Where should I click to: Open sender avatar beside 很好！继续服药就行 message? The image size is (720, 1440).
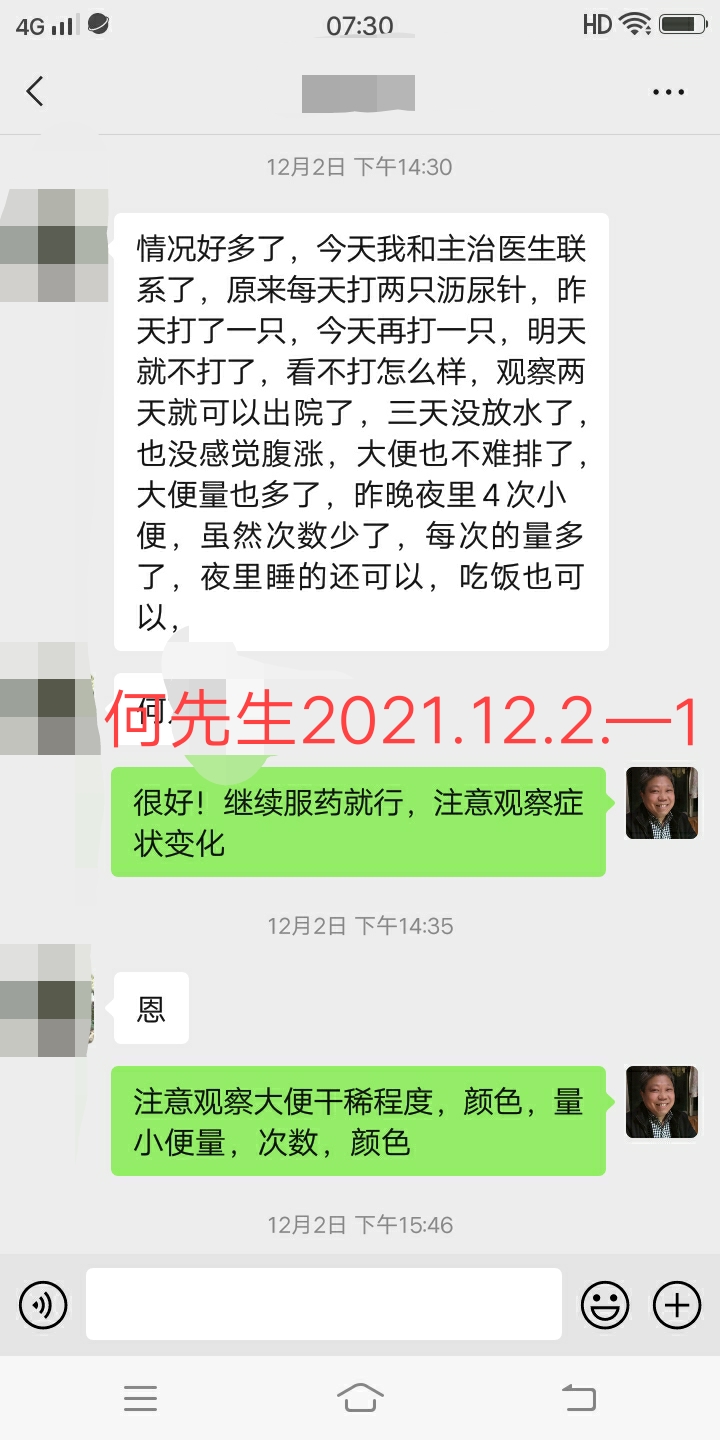[662, 803]
